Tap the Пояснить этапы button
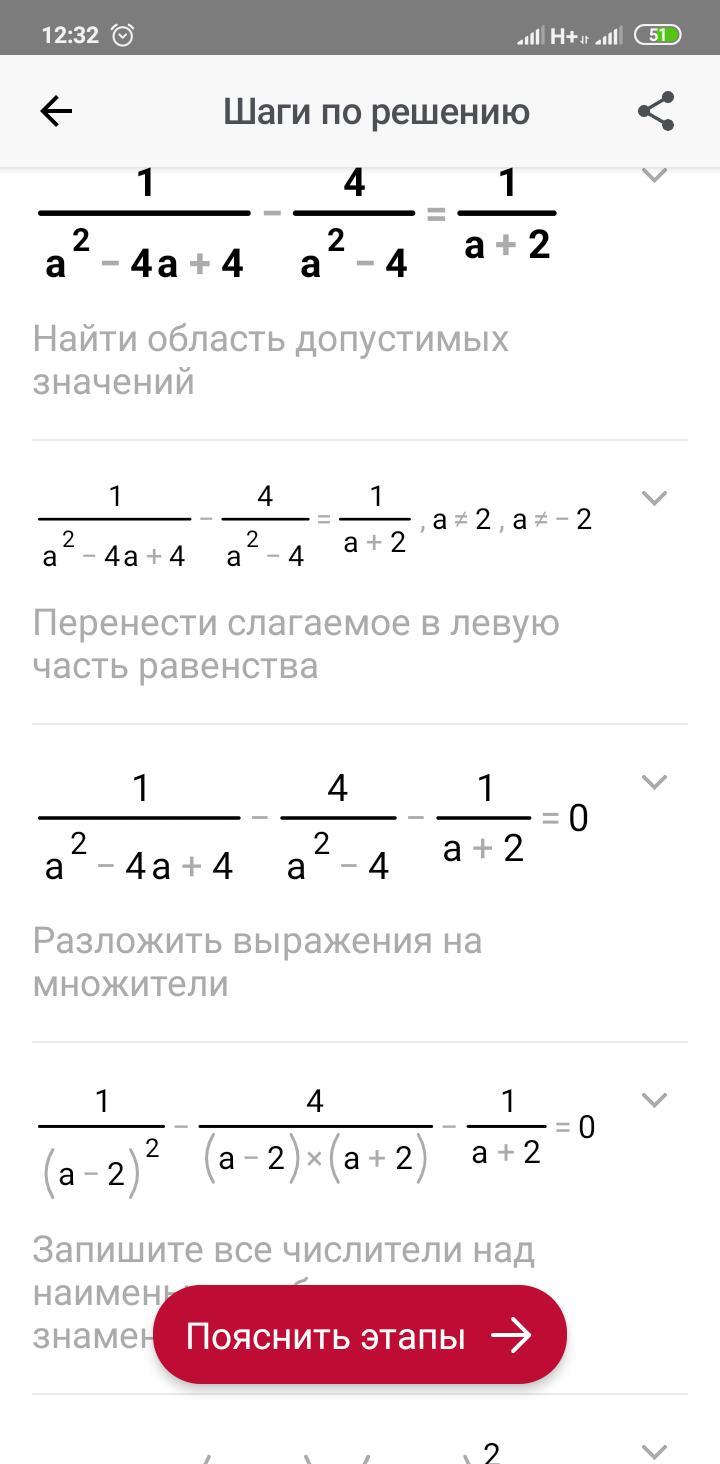This screenshot has height=1464, width=720. (x=360, y=1335)
